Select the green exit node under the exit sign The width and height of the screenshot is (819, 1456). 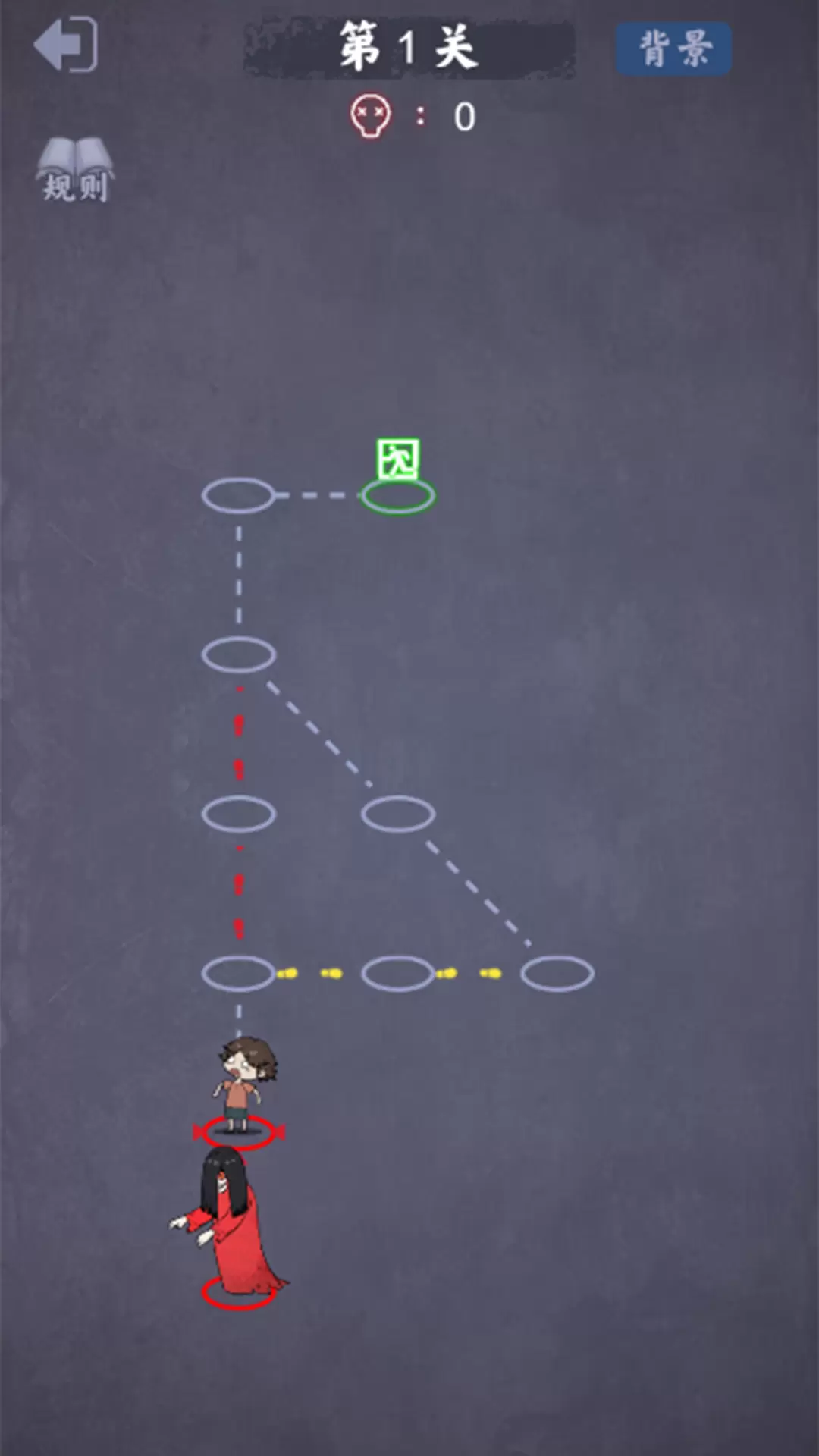(398, 496)
